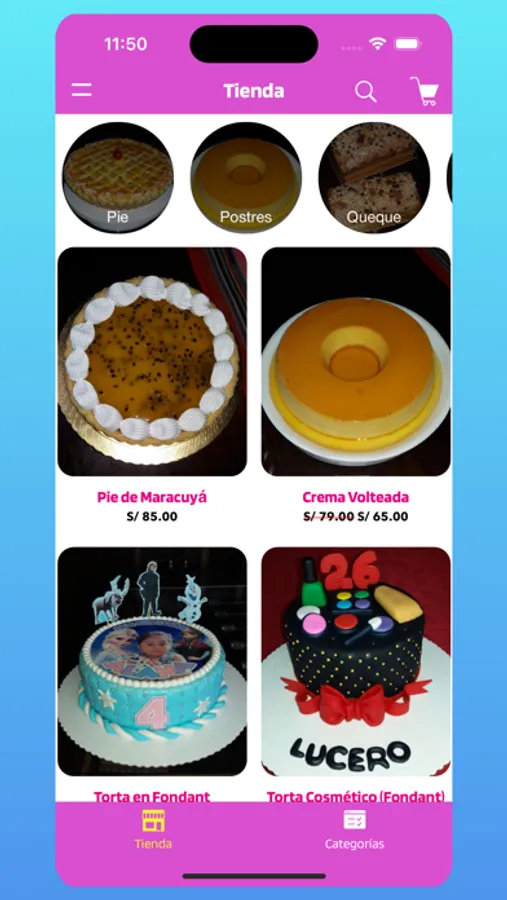
Task: Open the search magnifier icon
Action: [366, 91]
